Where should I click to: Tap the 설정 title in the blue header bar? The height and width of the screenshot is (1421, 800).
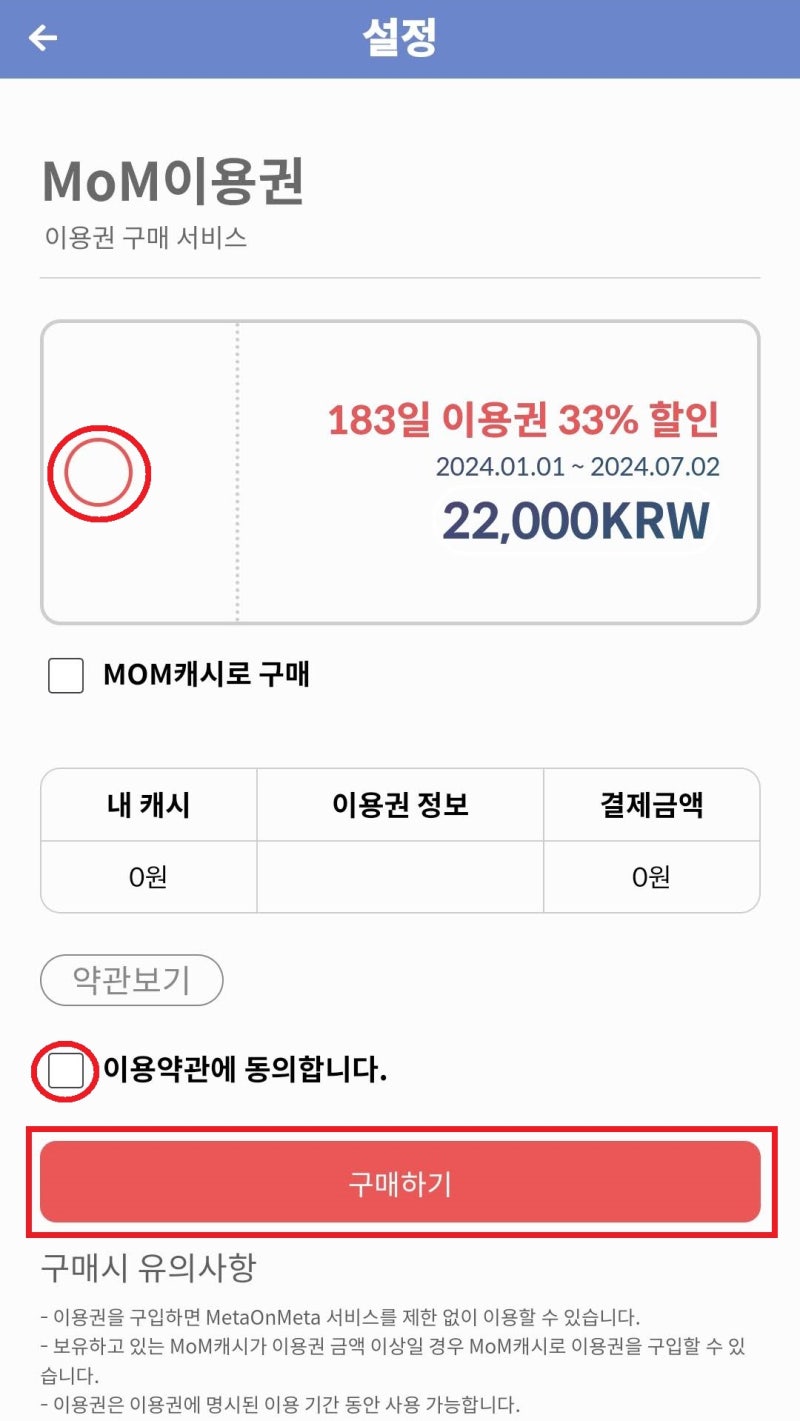(400, 38)
